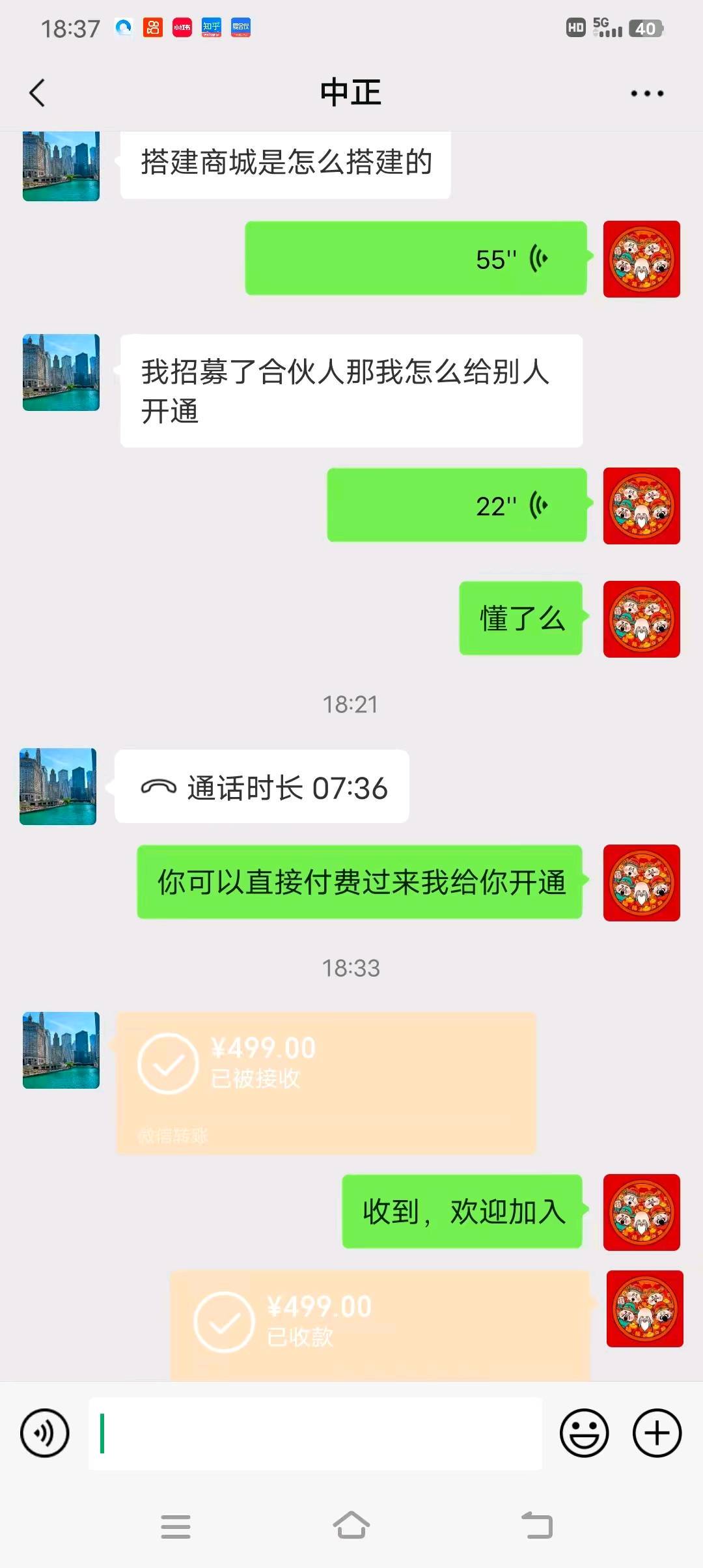
Task: Open the plus attachments panel
Action: tap(657, 1433)
